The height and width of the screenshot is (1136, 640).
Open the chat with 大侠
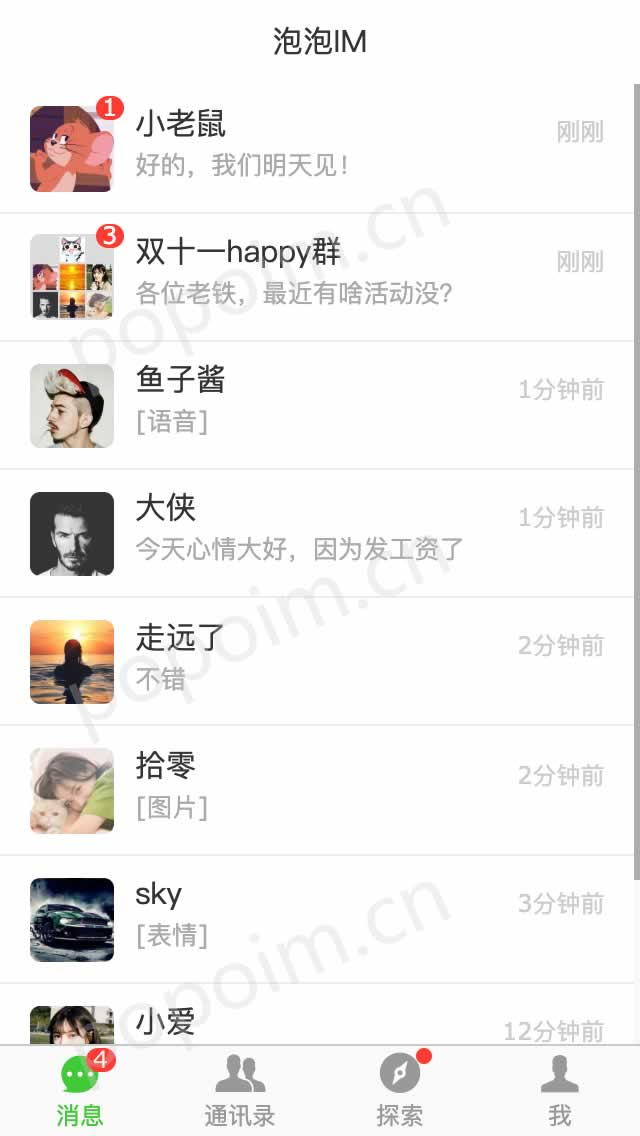pyautogui.click(x=320, y=532)
